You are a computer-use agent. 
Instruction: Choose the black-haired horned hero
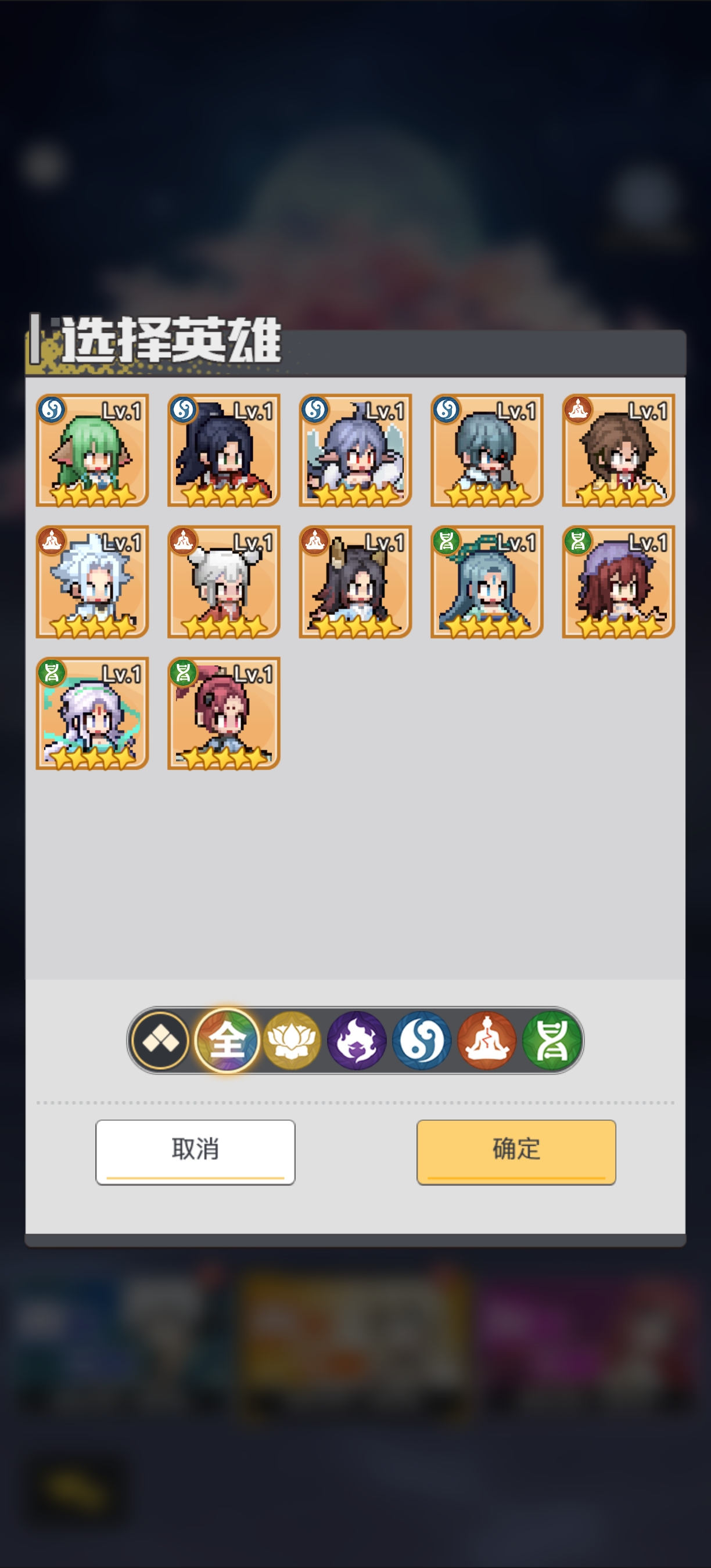click(x=355, y=582)
